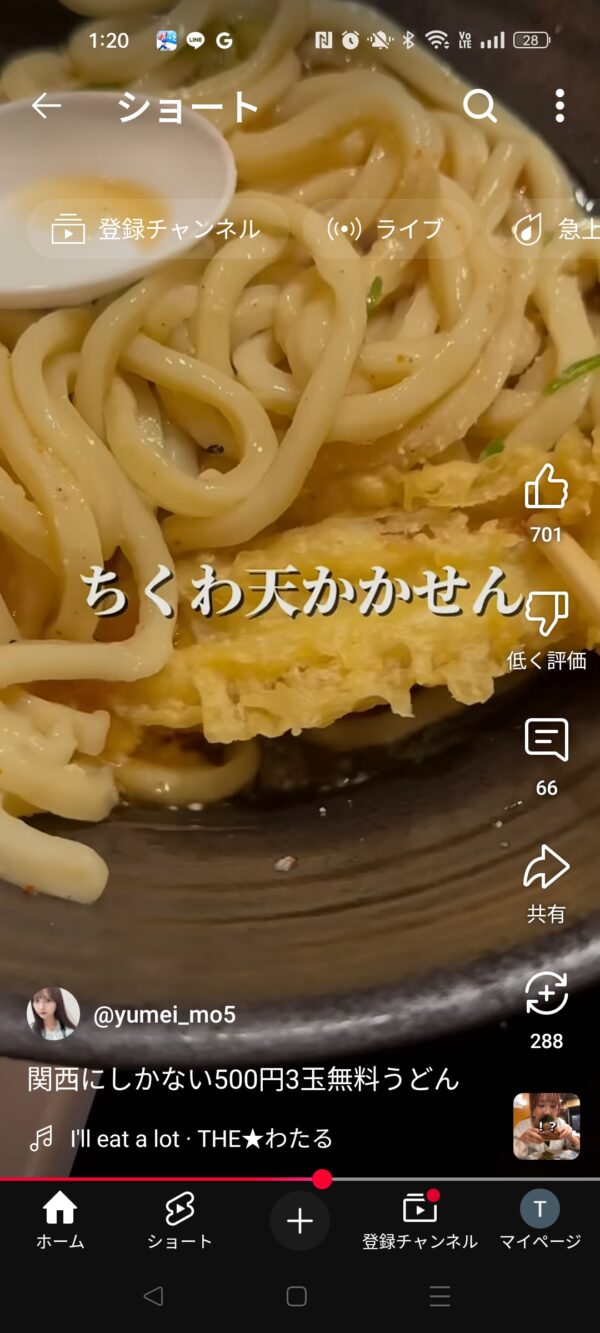This screenshot has height=1333, width=600.
Task: Tap the plus create button
Action: click(300, 1221)
